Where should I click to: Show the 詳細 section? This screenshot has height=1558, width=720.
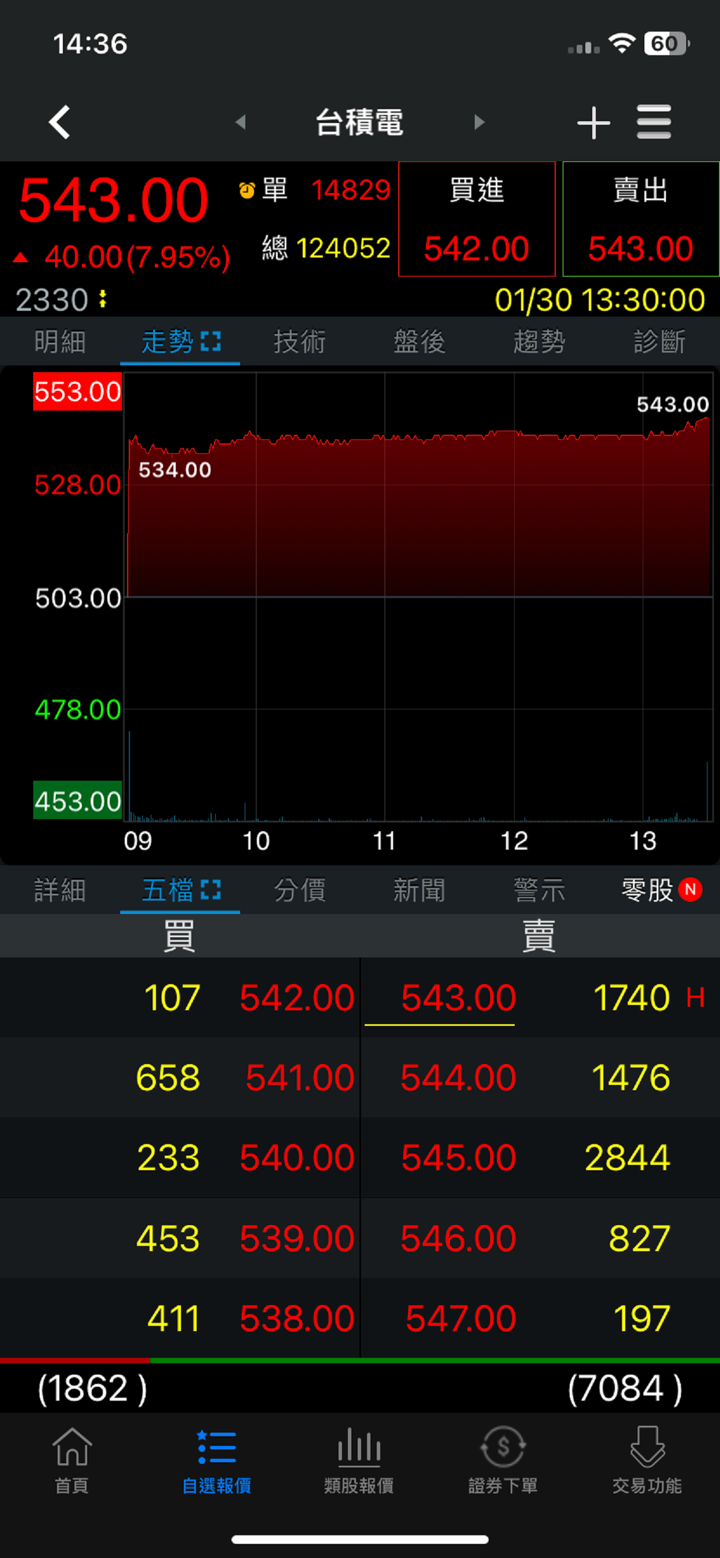(x=60, y=890)
